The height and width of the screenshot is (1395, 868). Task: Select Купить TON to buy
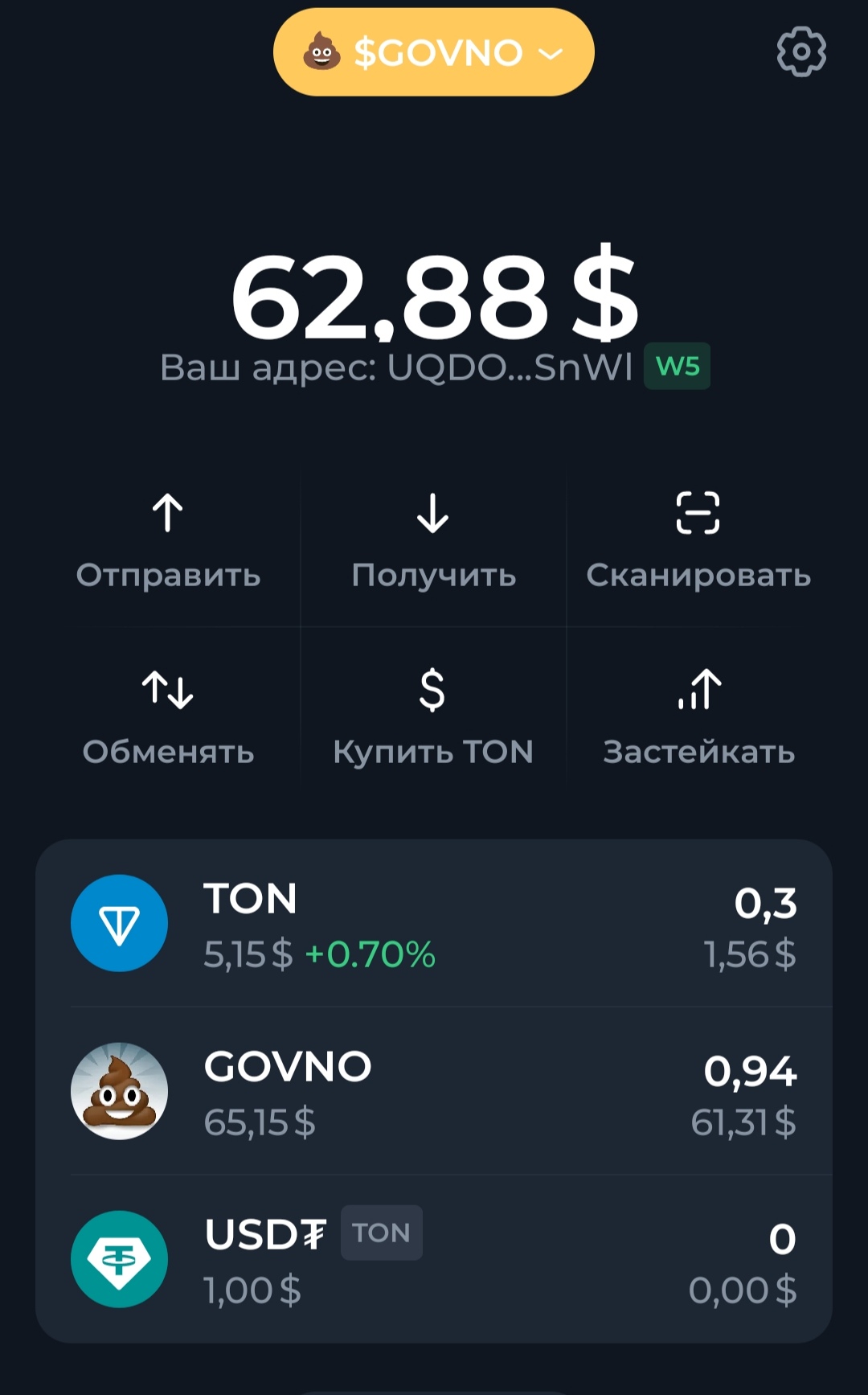[x=433, y=717]
